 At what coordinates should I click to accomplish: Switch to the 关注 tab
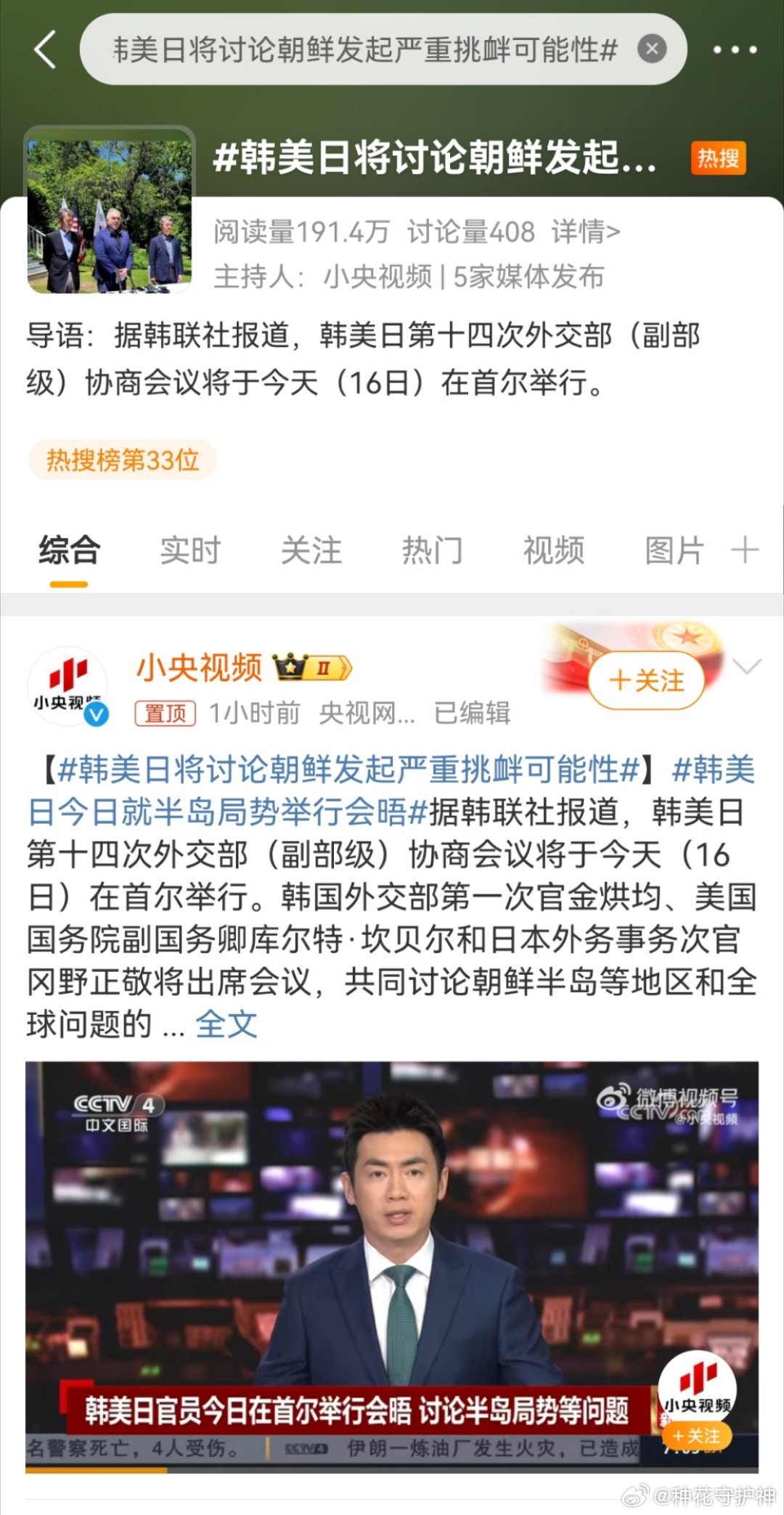[x=311, y=550]
